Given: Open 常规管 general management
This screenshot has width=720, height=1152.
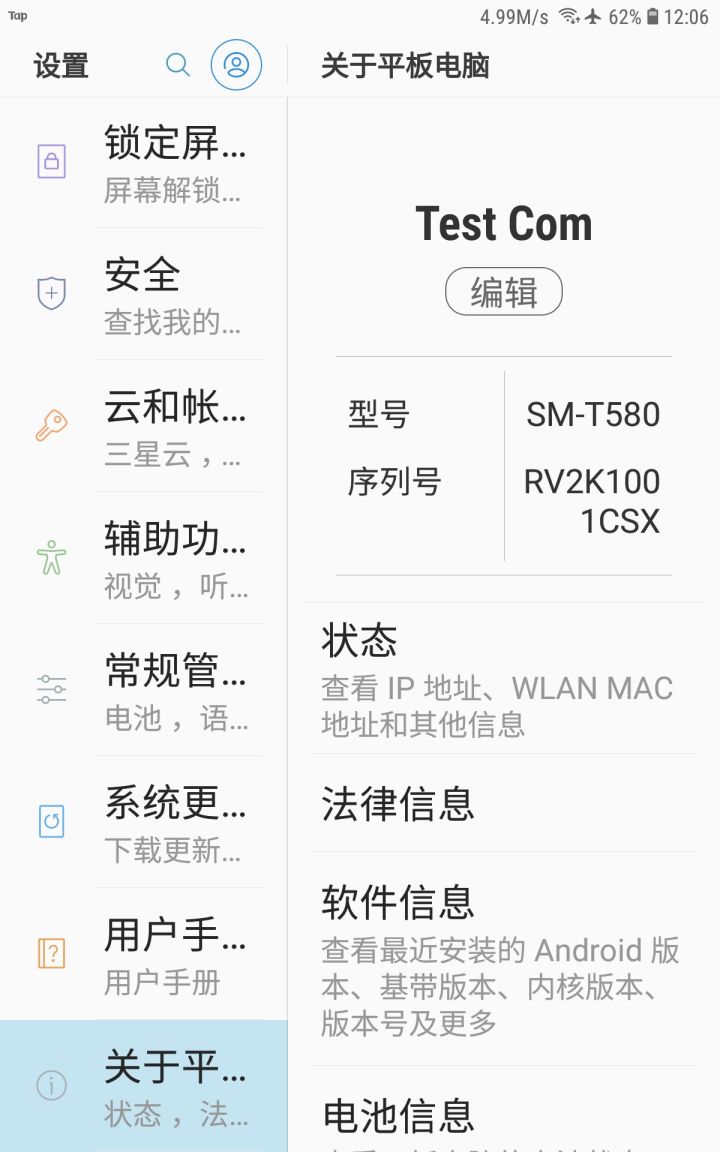Looking at the screenshot, I should pyautogui.click(x=144, y=689).
